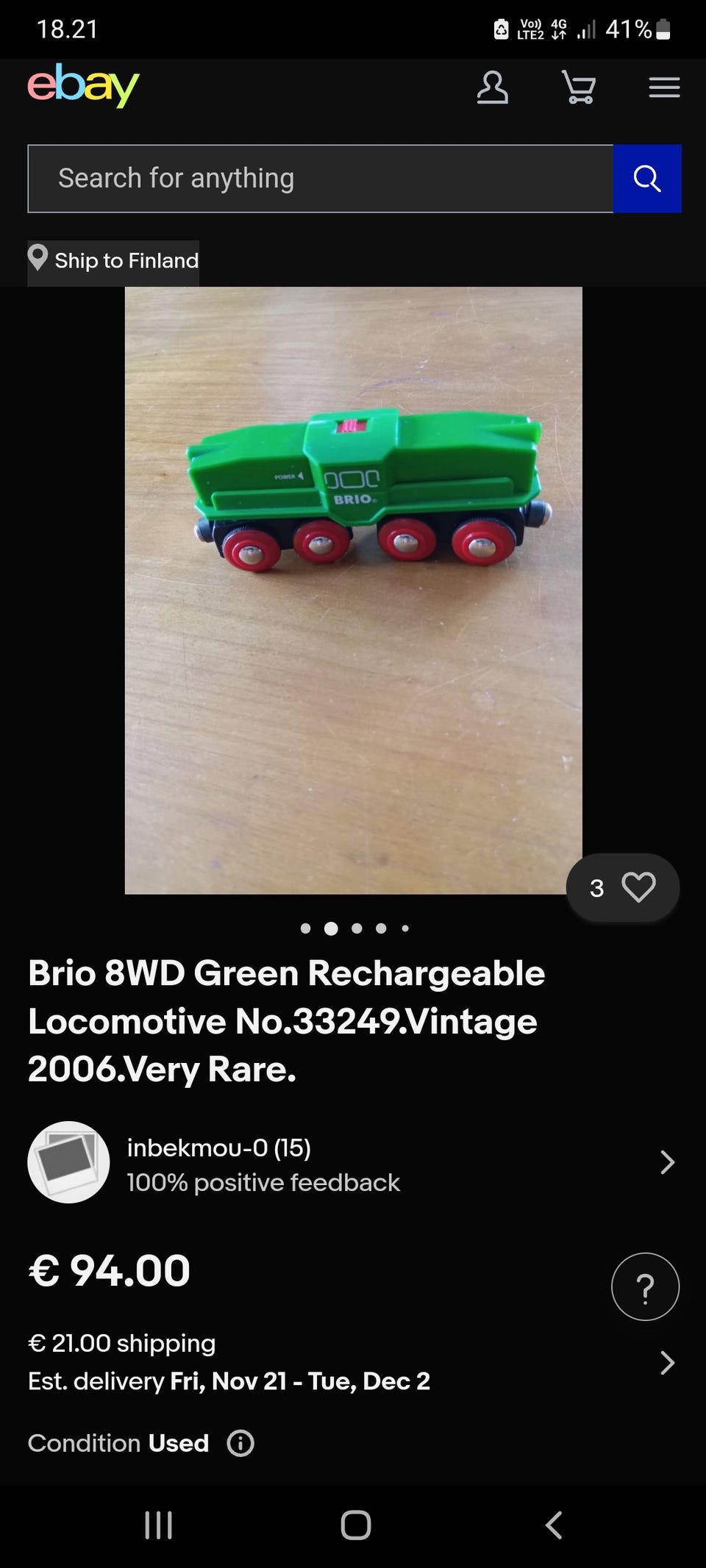Show info about Used condition
Viewport: 706px width, 1568px height.
click(x=240, y=1443)
